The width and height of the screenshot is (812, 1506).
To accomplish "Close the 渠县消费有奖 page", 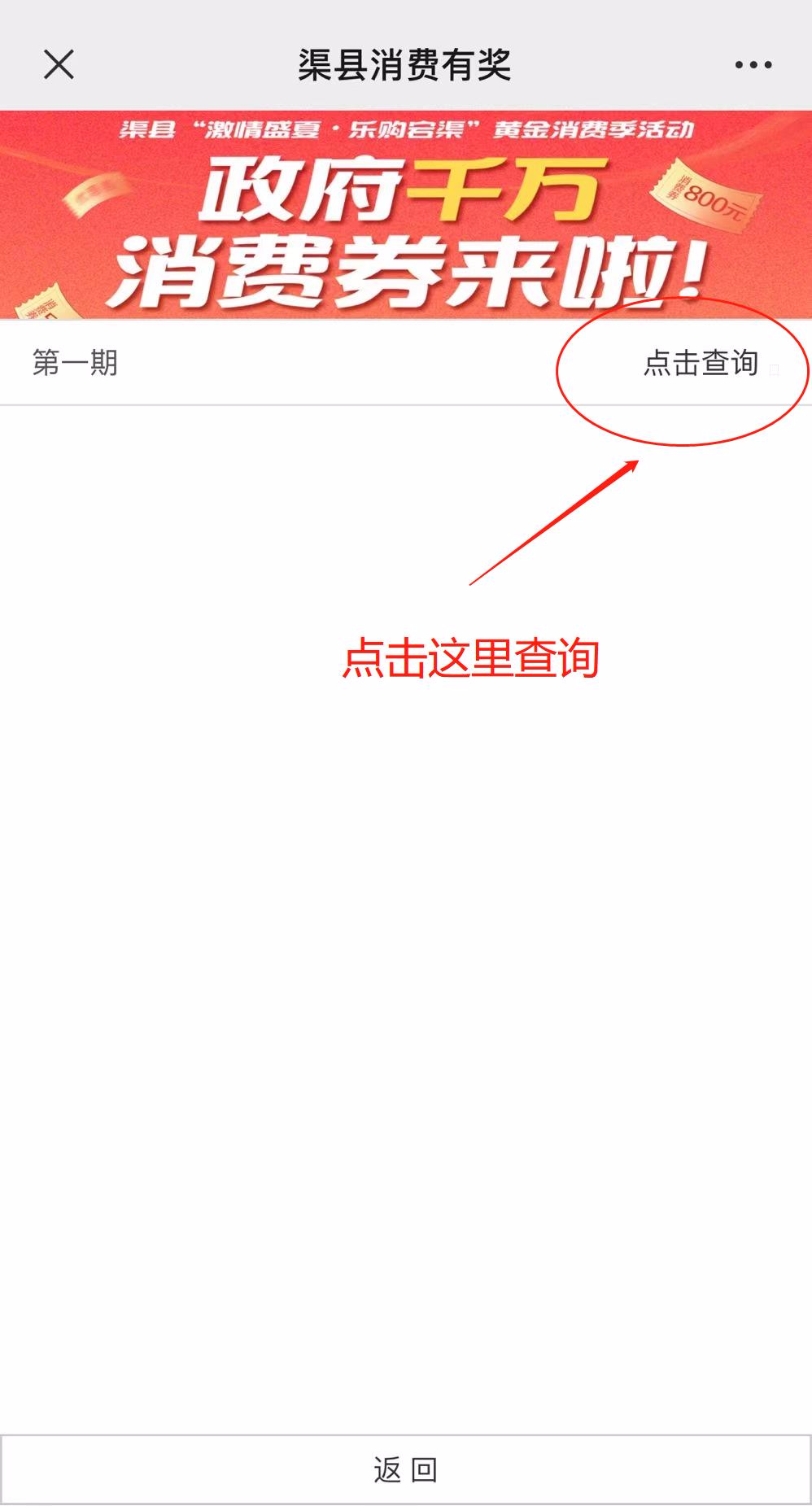I will pos(59,64).
